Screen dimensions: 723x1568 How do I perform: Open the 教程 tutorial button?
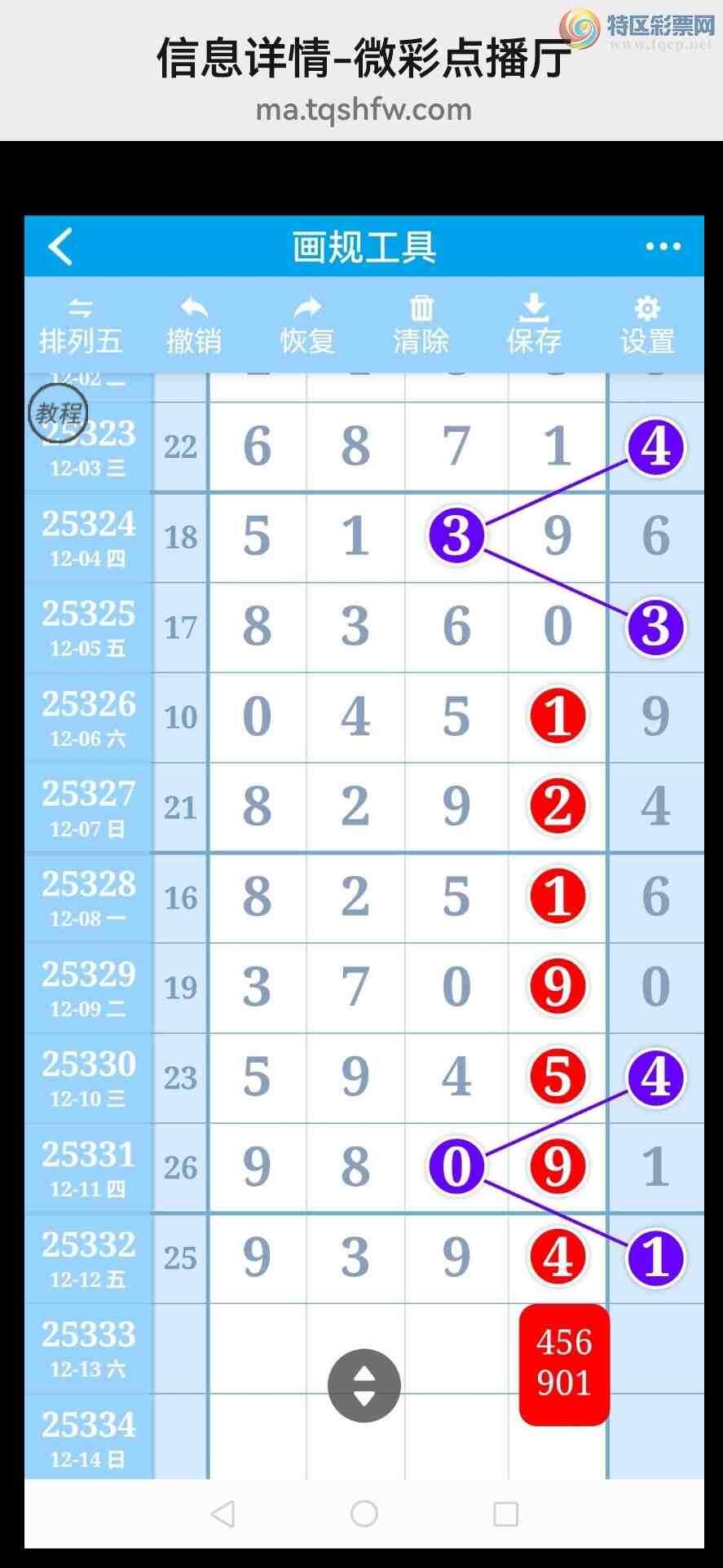tap(58, 413)
